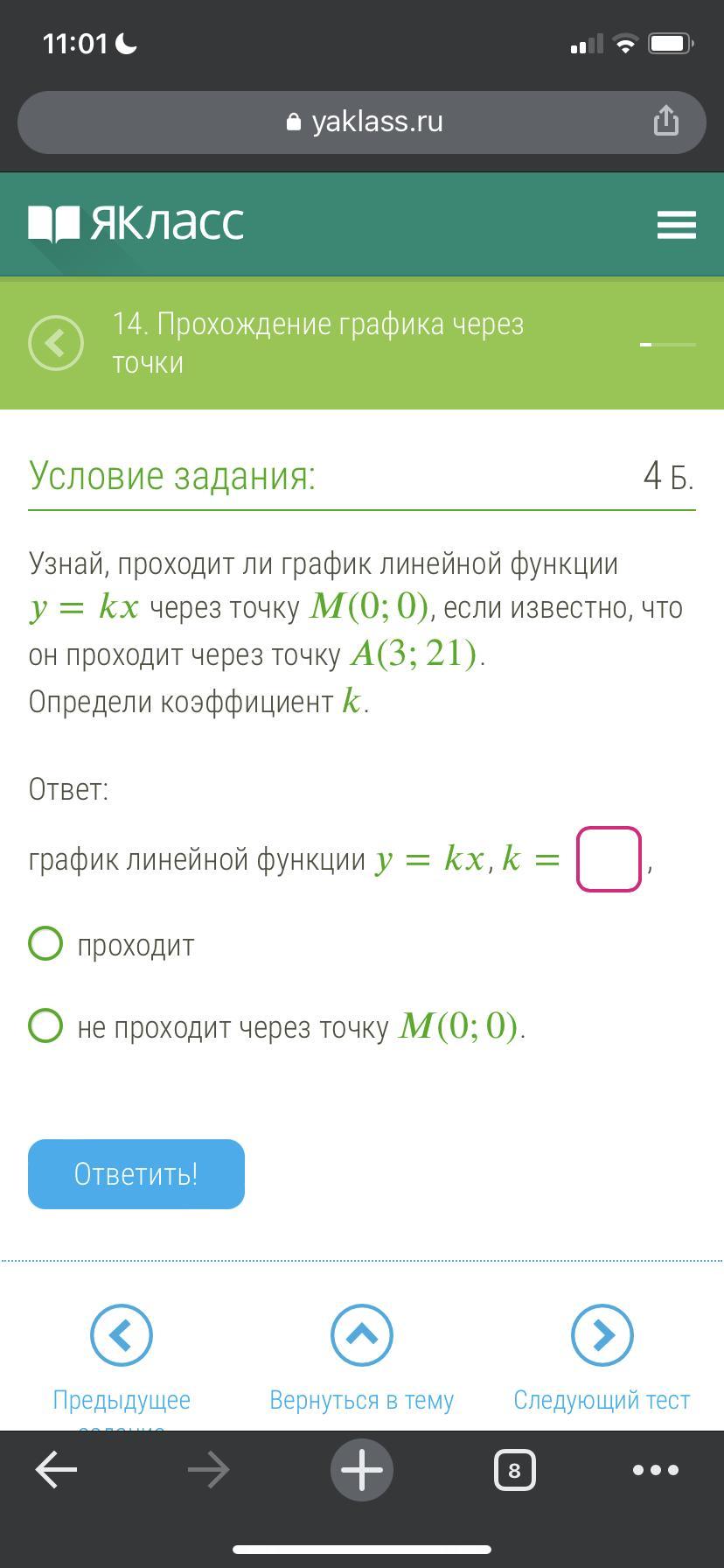
Task: Go to Предыдущее задание
Action: (x=122, y=1335)
